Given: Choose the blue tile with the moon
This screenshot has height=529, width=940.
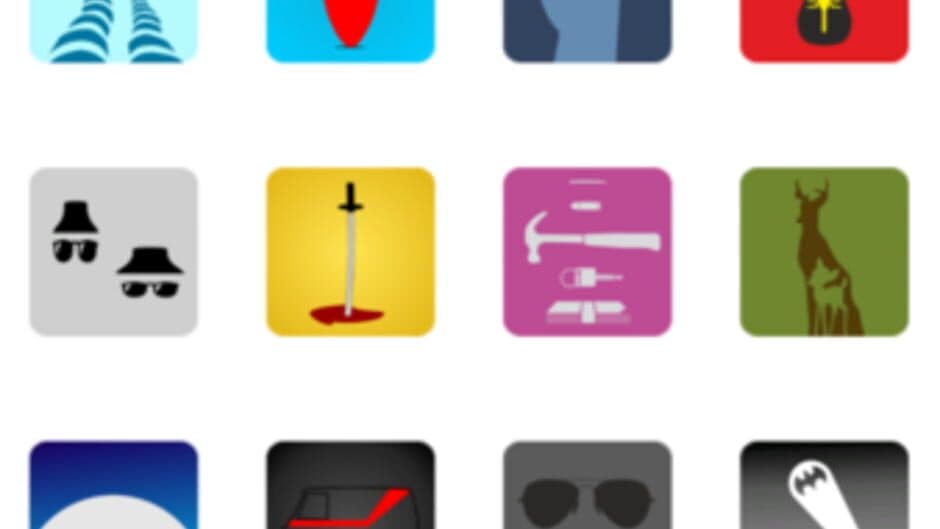Looking at the screenshot, I should (113, 486).
